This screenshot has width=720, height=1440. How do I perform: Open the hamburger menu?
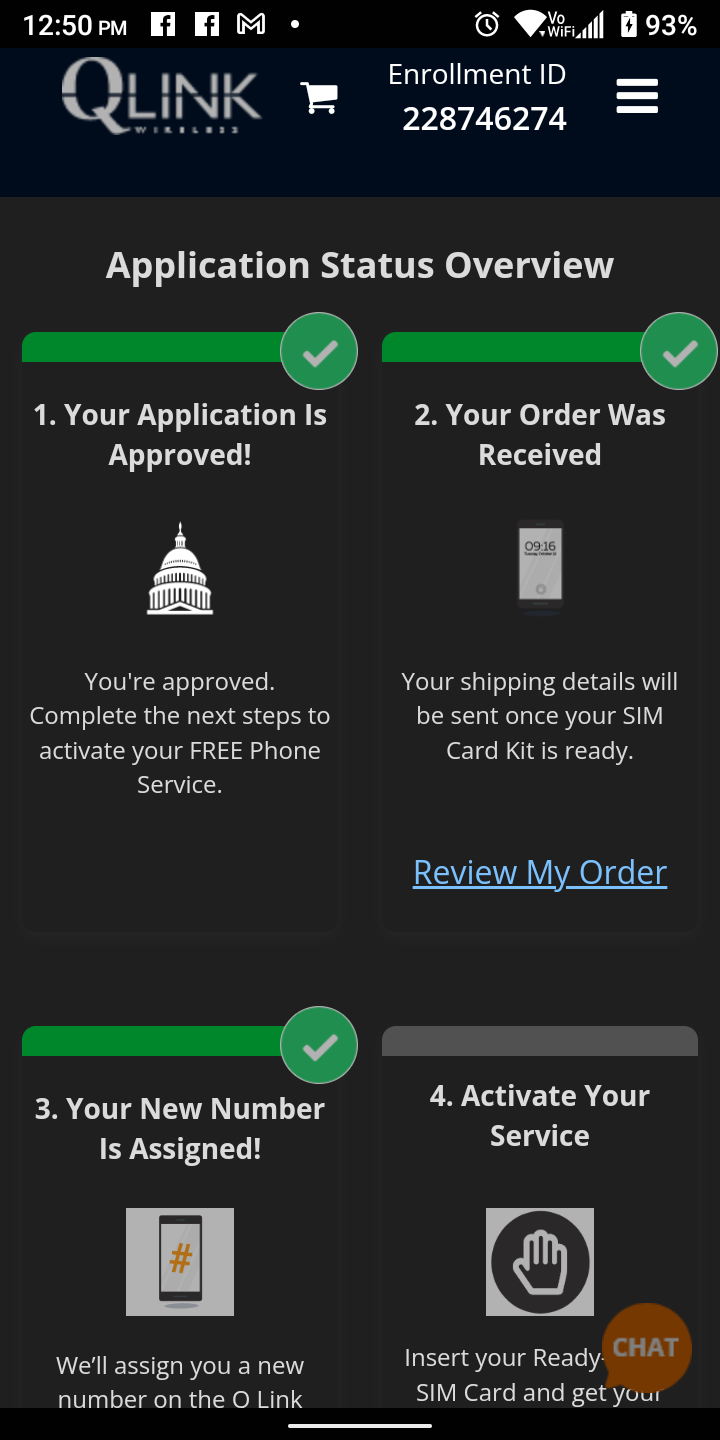(637, 97)
